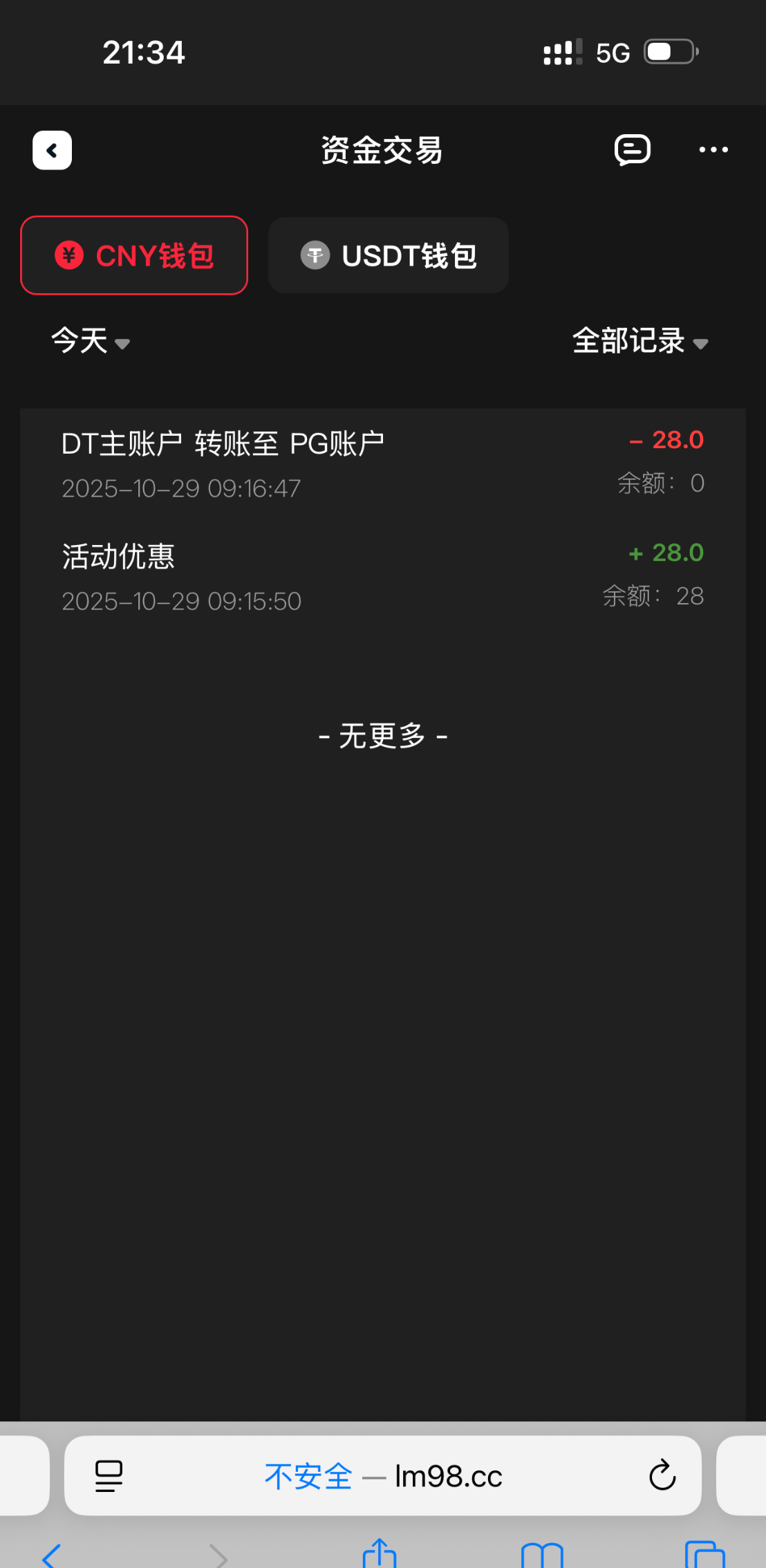Show the open Safari tabs
The width and height of the screenshot is (766, 1568).
tap(704, 1555)
